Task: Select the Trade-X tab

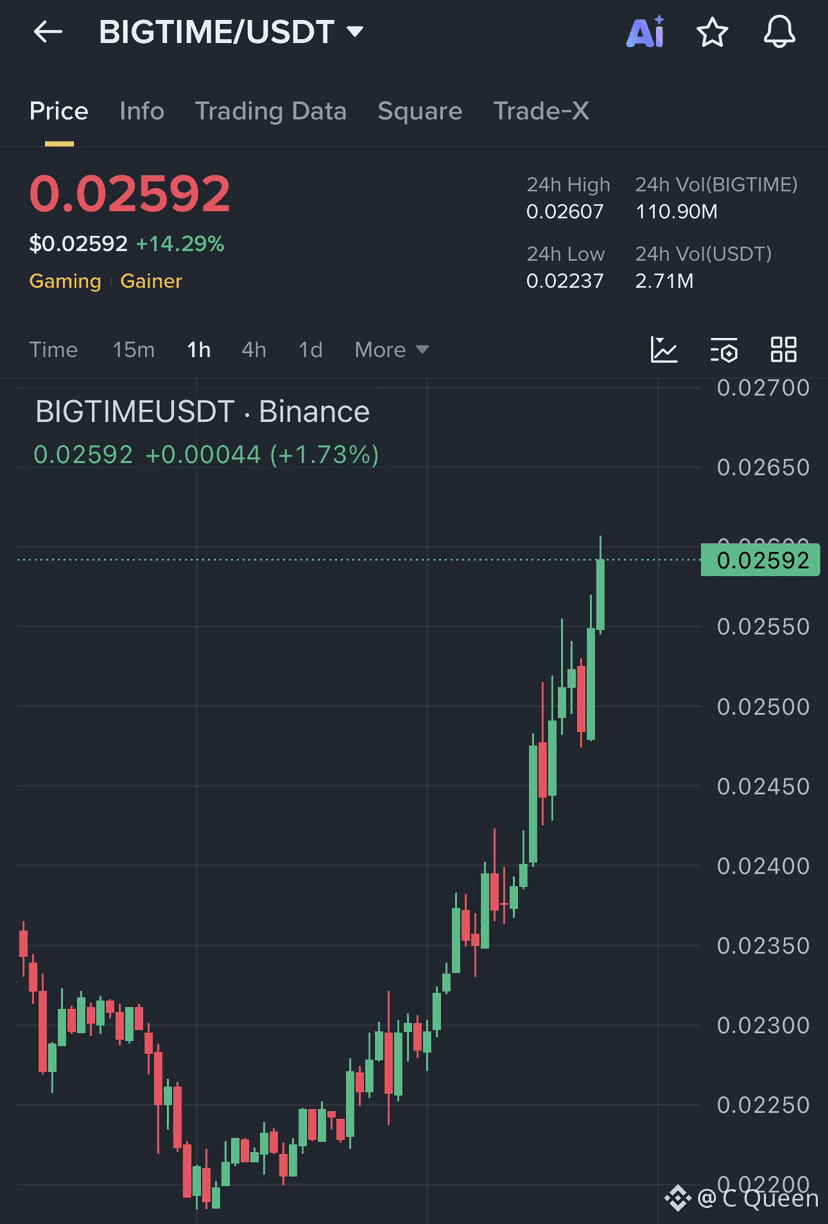Action: point(541,111)
